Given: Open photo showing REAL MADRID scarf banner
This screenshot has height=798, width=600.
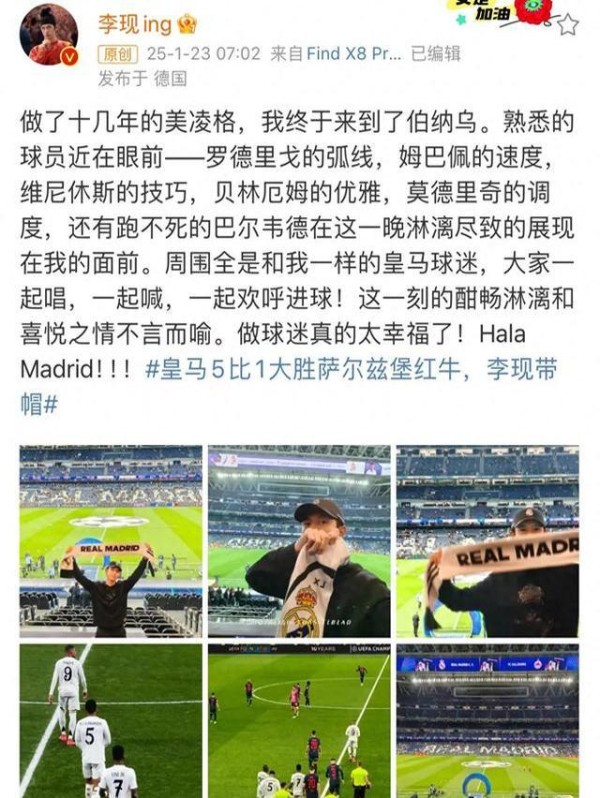Looking at the screenshot, I should [x=487, y=540].
